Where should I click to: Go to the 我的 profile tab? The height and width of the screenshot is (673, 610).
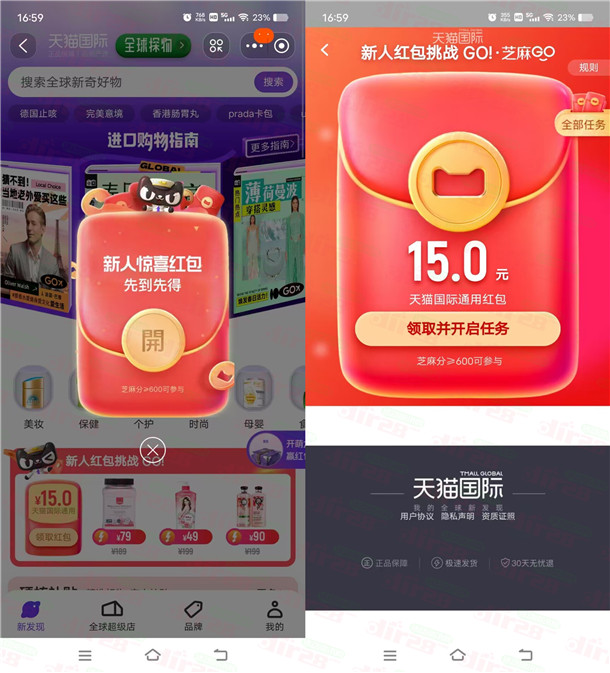click(274, 616)
